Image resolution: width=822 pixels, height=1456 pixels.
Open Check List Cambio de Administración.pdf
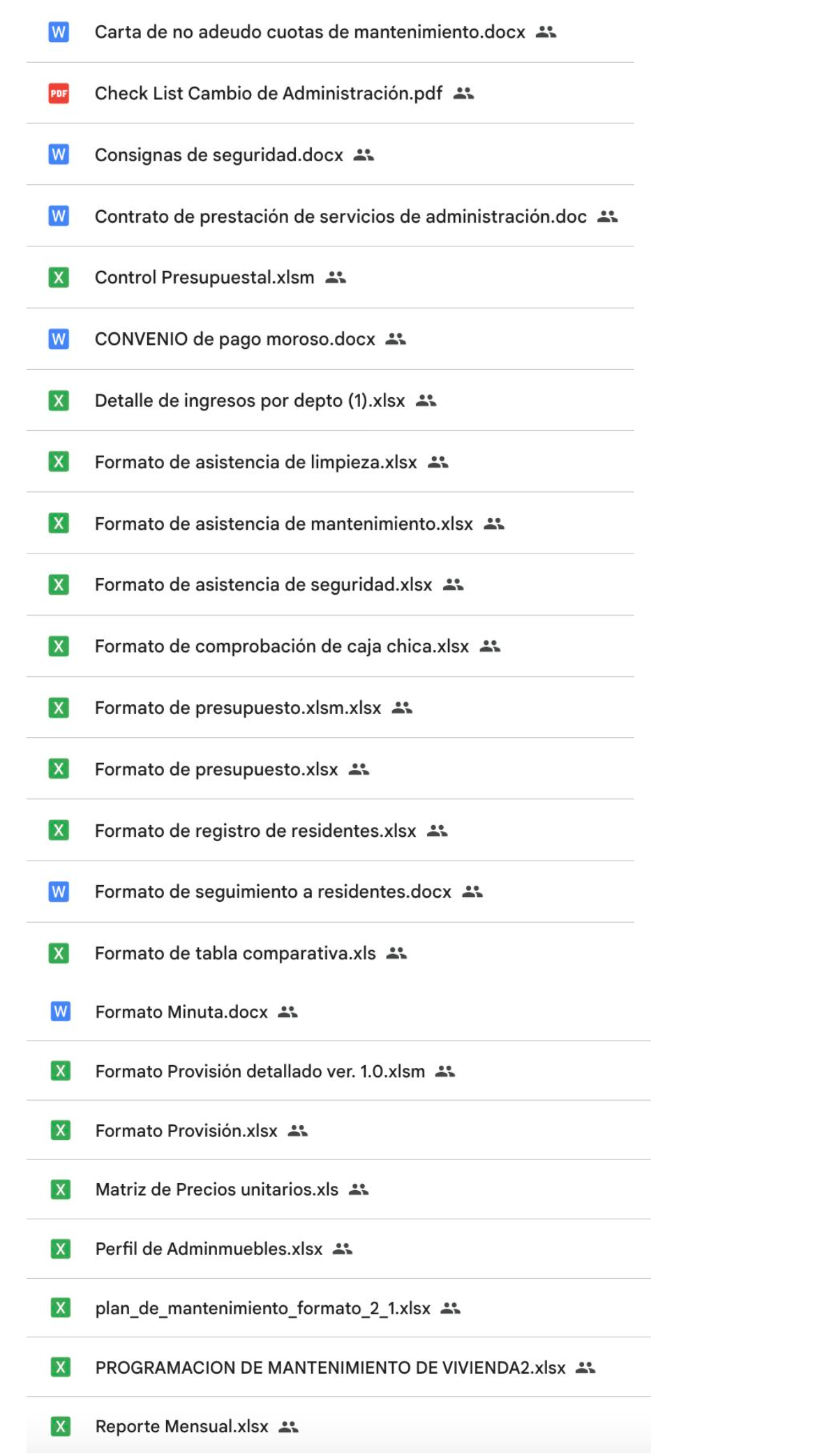coord(269,94)
